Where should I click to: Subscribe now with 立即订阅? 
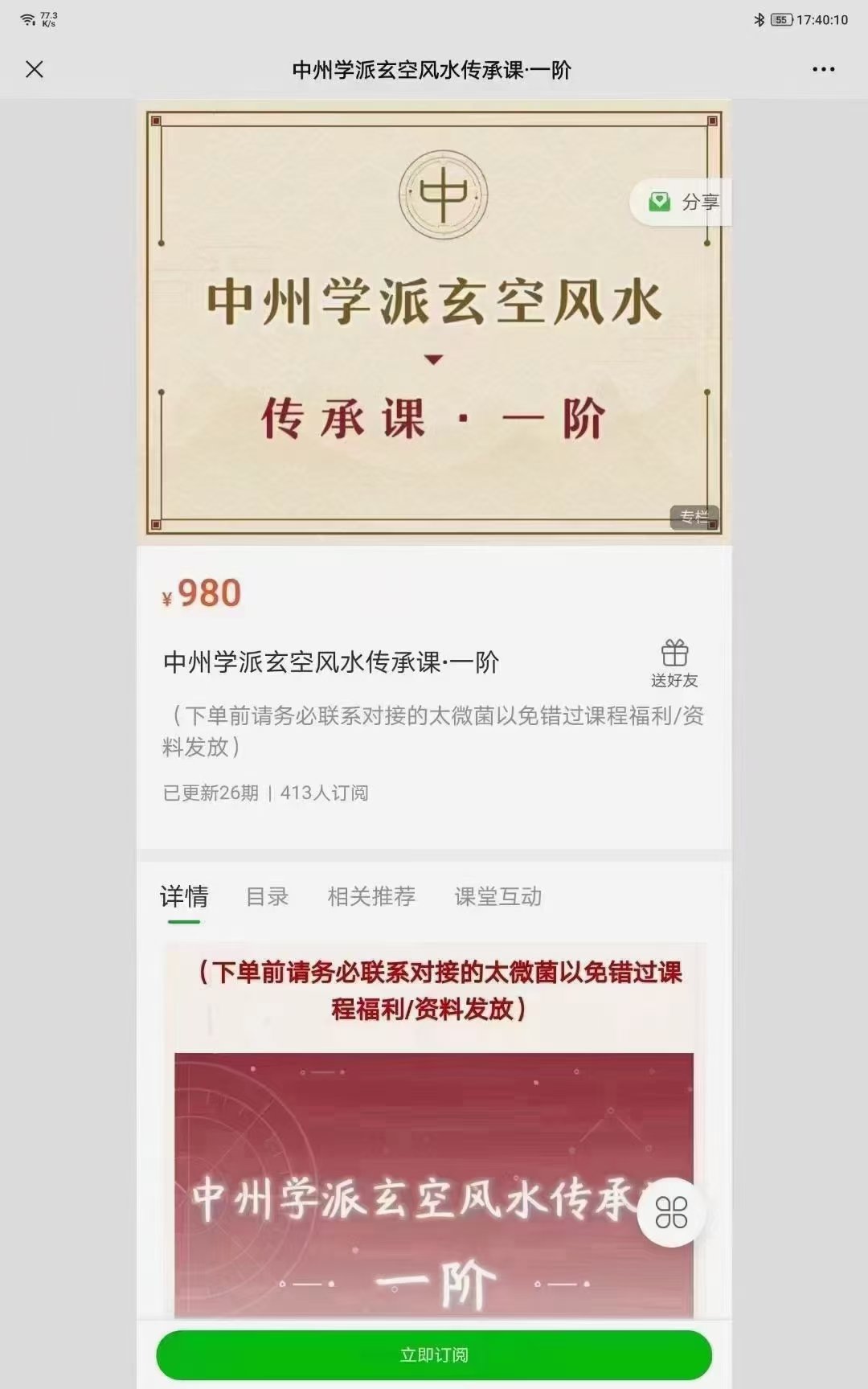coord(434,1354)
